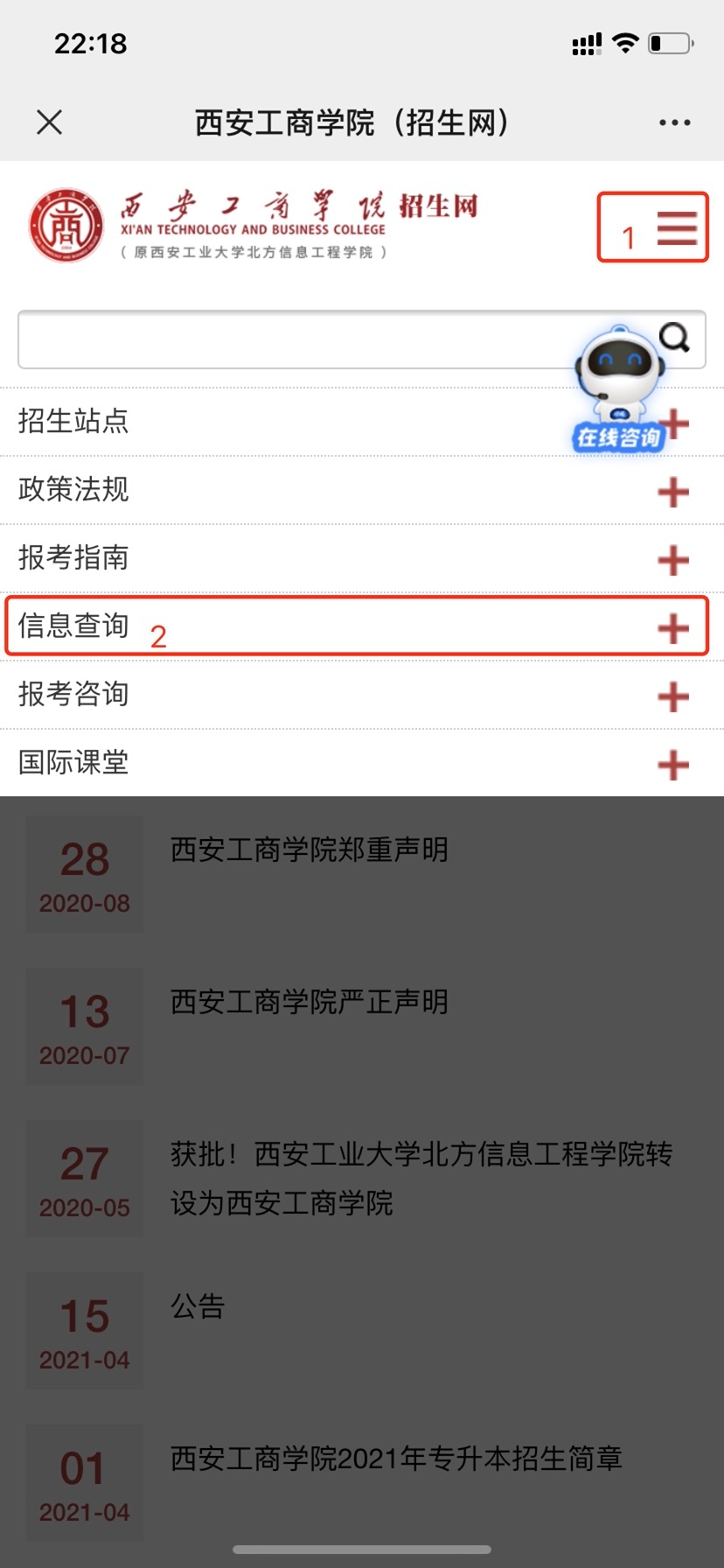Tap the magnifier search icon
Screen dimensions: 724x1568
click(x=674, y=337)
